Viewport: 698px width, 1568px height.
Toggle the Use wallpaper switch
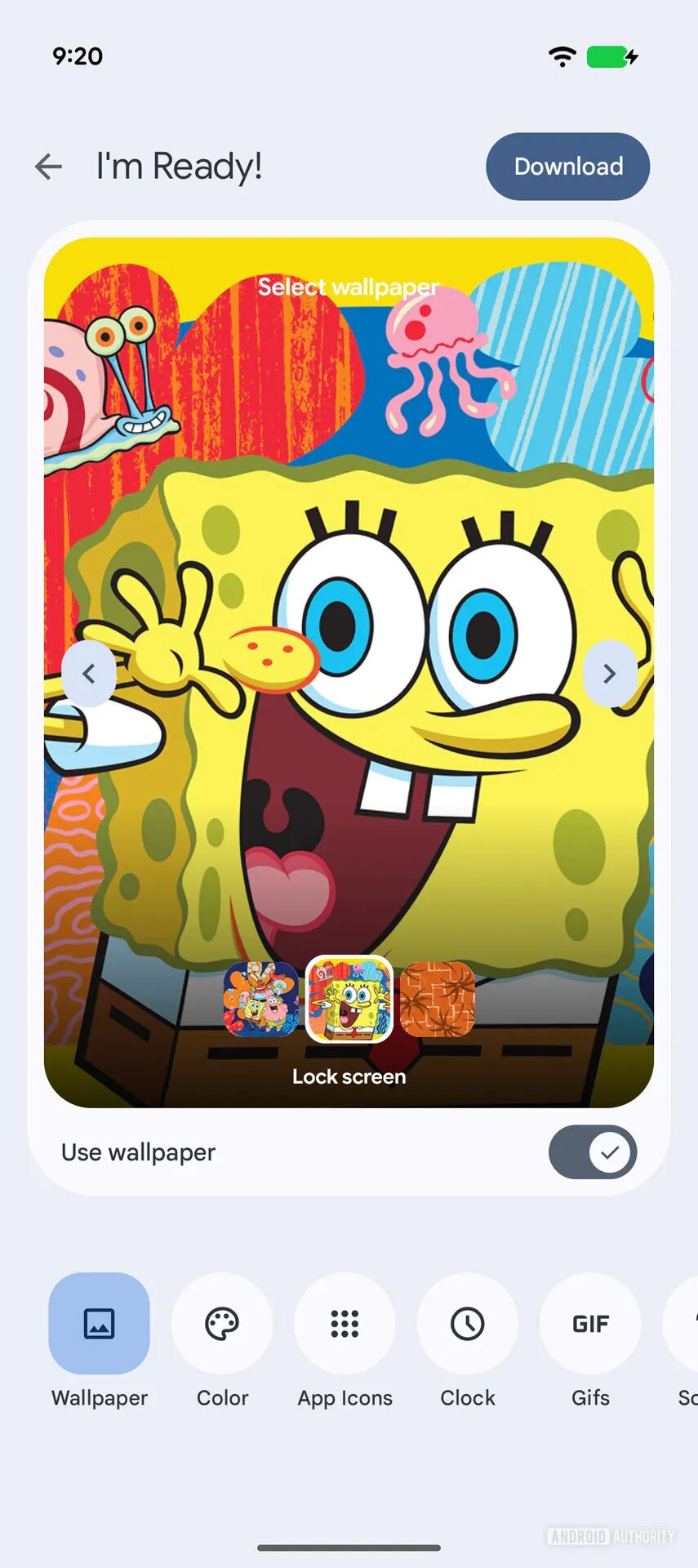pos(593,1151)
